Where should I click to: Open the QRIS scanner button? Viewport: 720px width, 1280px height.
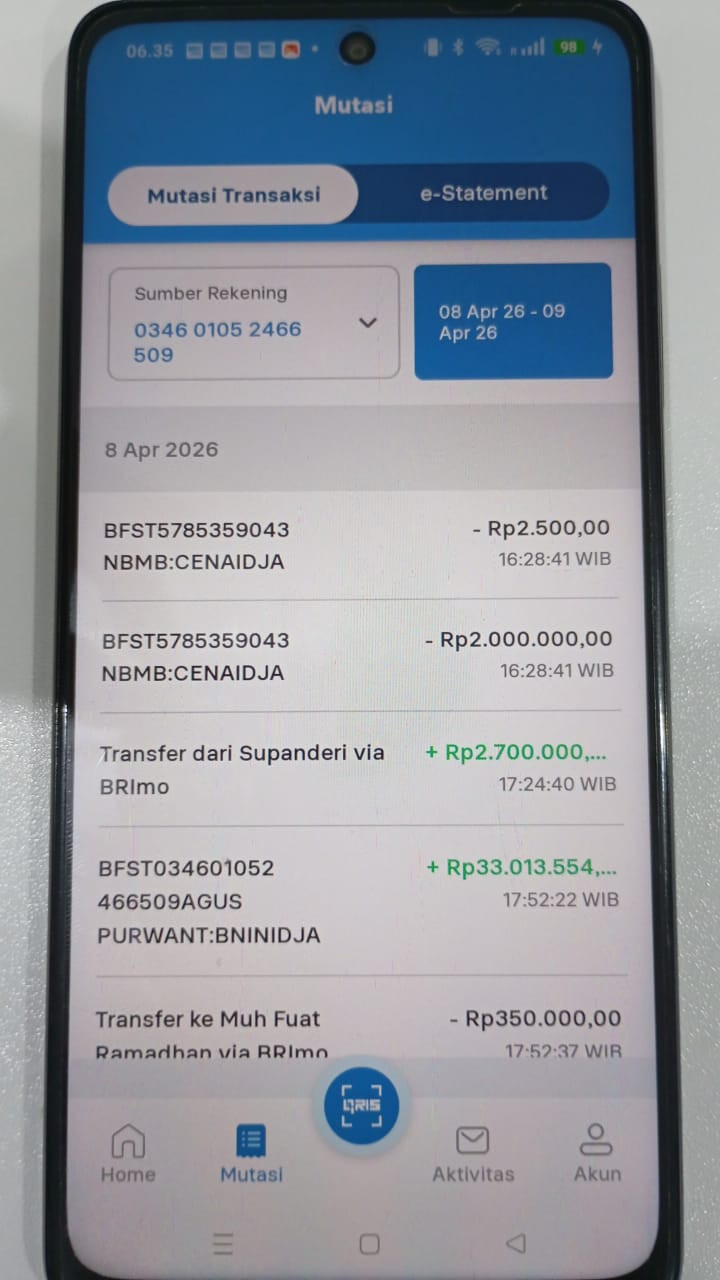[361, 1107]
